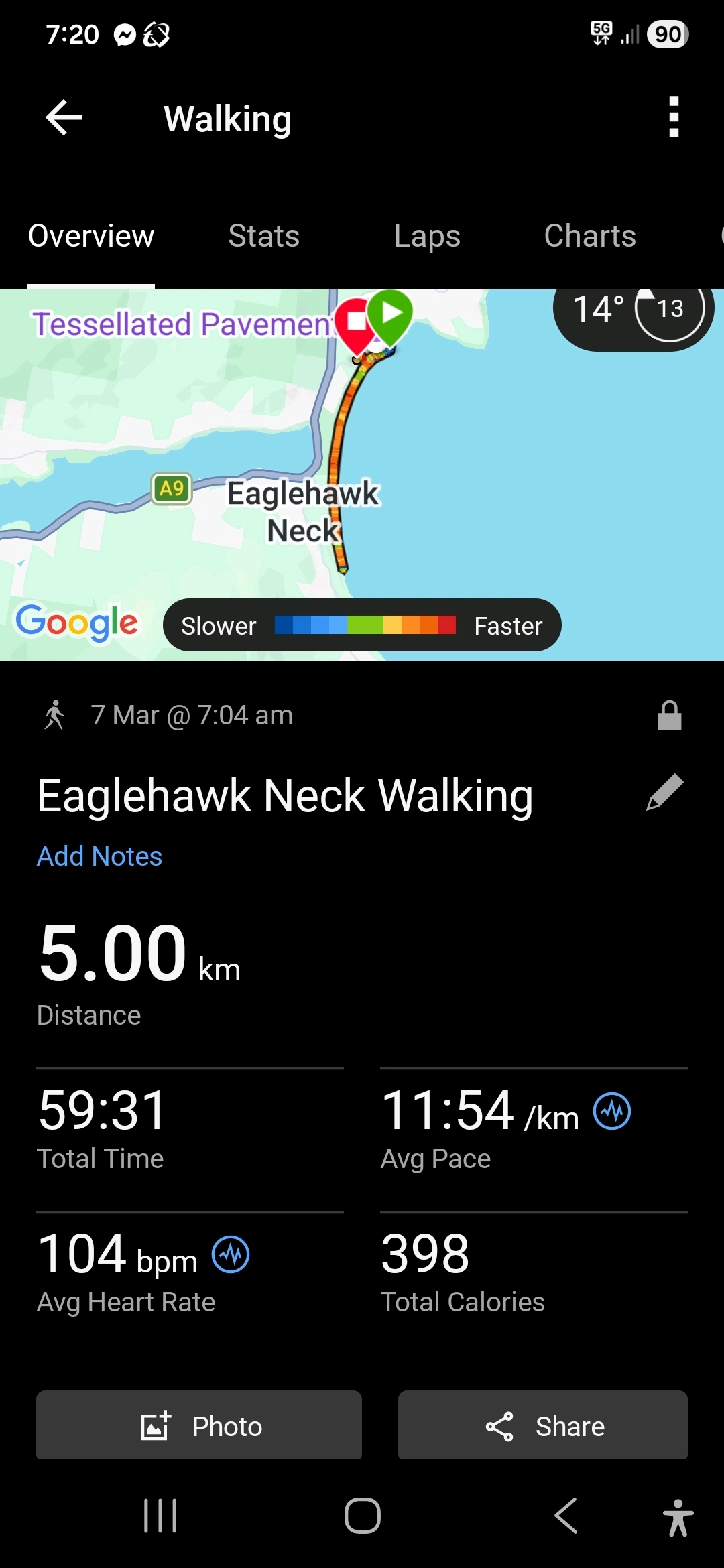Switch to the Stats tab
The height and width of the screenshot is (1568, 724).
pyautogui.click(x=263, y=236)
